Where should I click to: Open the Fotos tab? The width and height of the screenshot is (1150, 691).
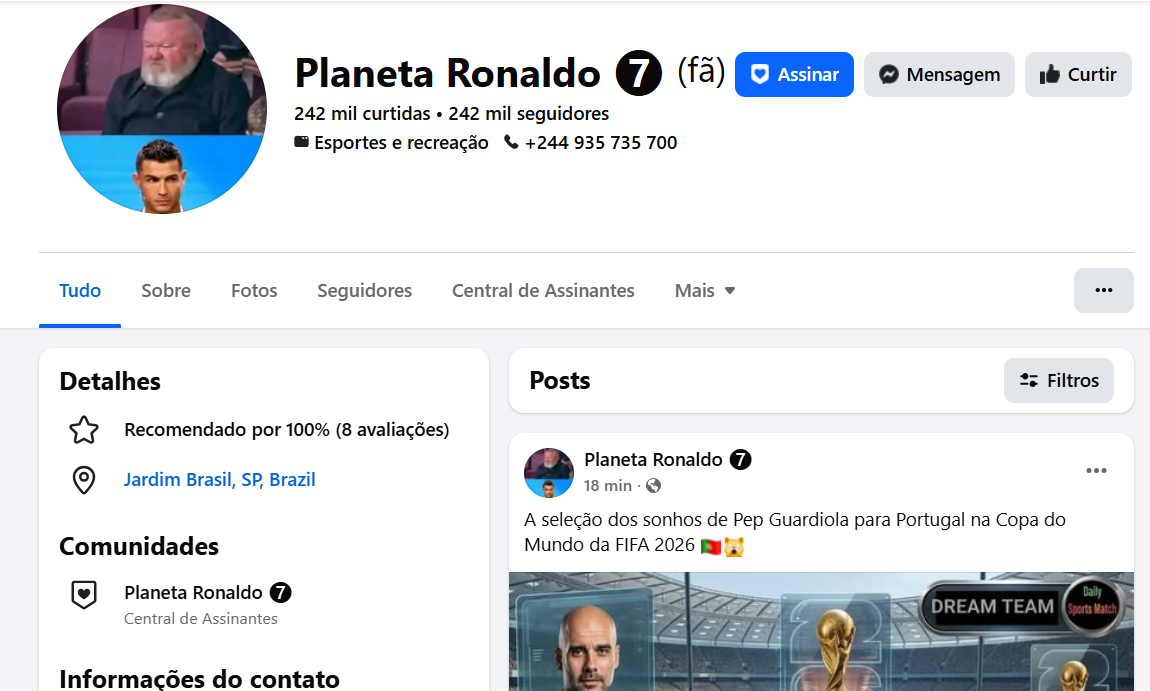pos(254,291)
